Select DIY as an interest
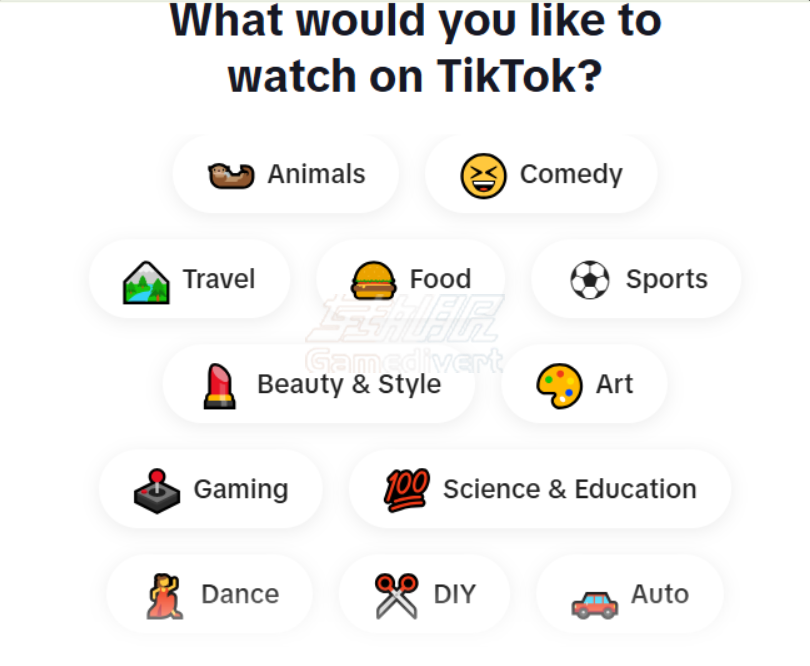 [x=424, y=595]
